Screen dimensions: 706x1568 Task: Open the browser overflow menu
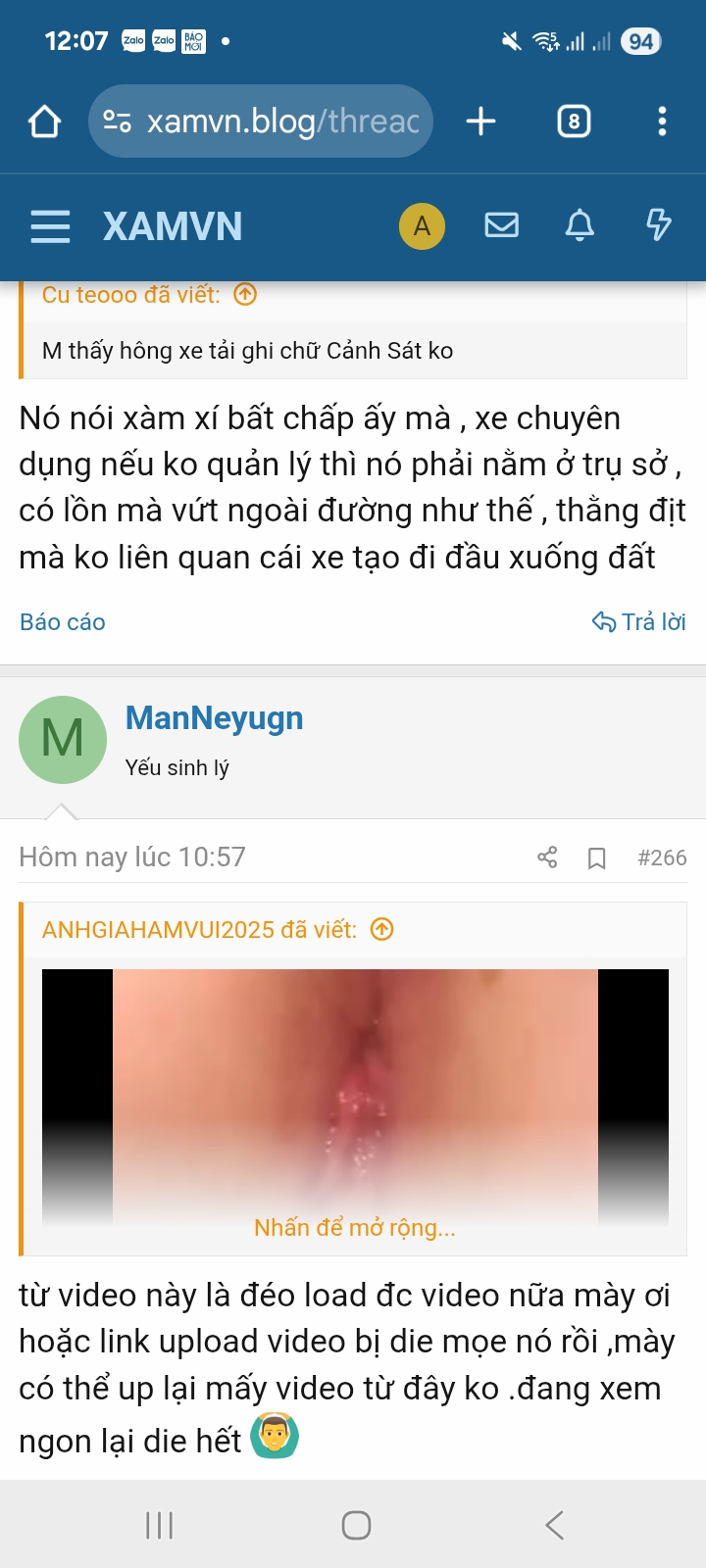[662, 122]
